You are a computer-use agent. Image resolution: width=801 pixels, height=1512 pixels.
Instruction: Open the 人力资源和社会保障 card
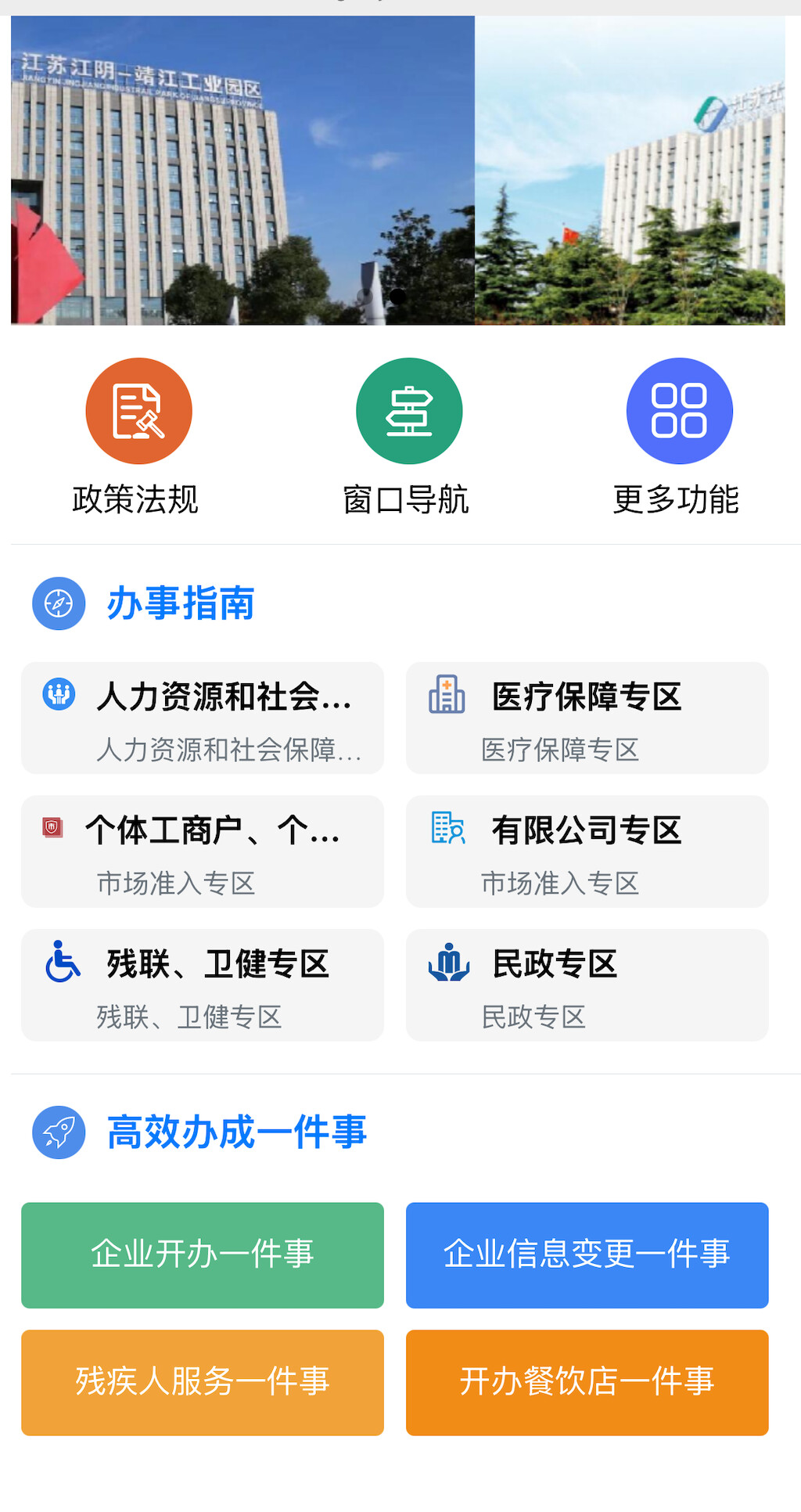point(203,718)
